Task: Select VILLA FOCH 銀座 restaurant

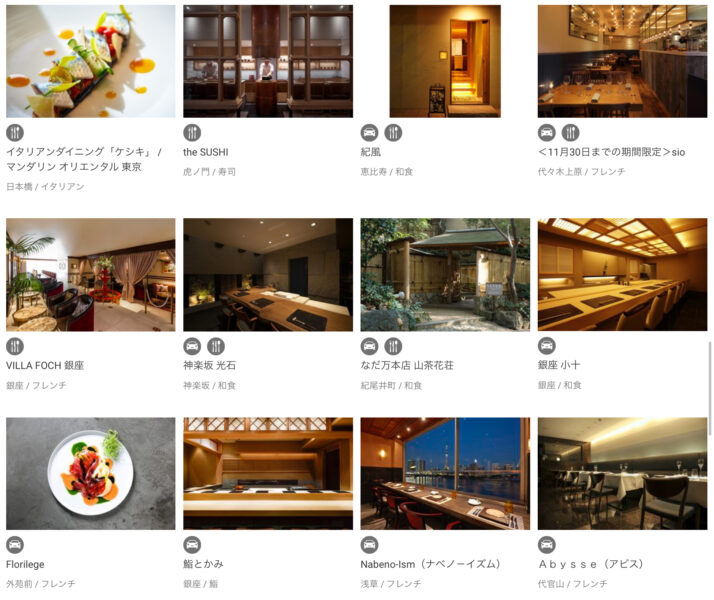Action: pyautogui.click(x=90, y=275)
